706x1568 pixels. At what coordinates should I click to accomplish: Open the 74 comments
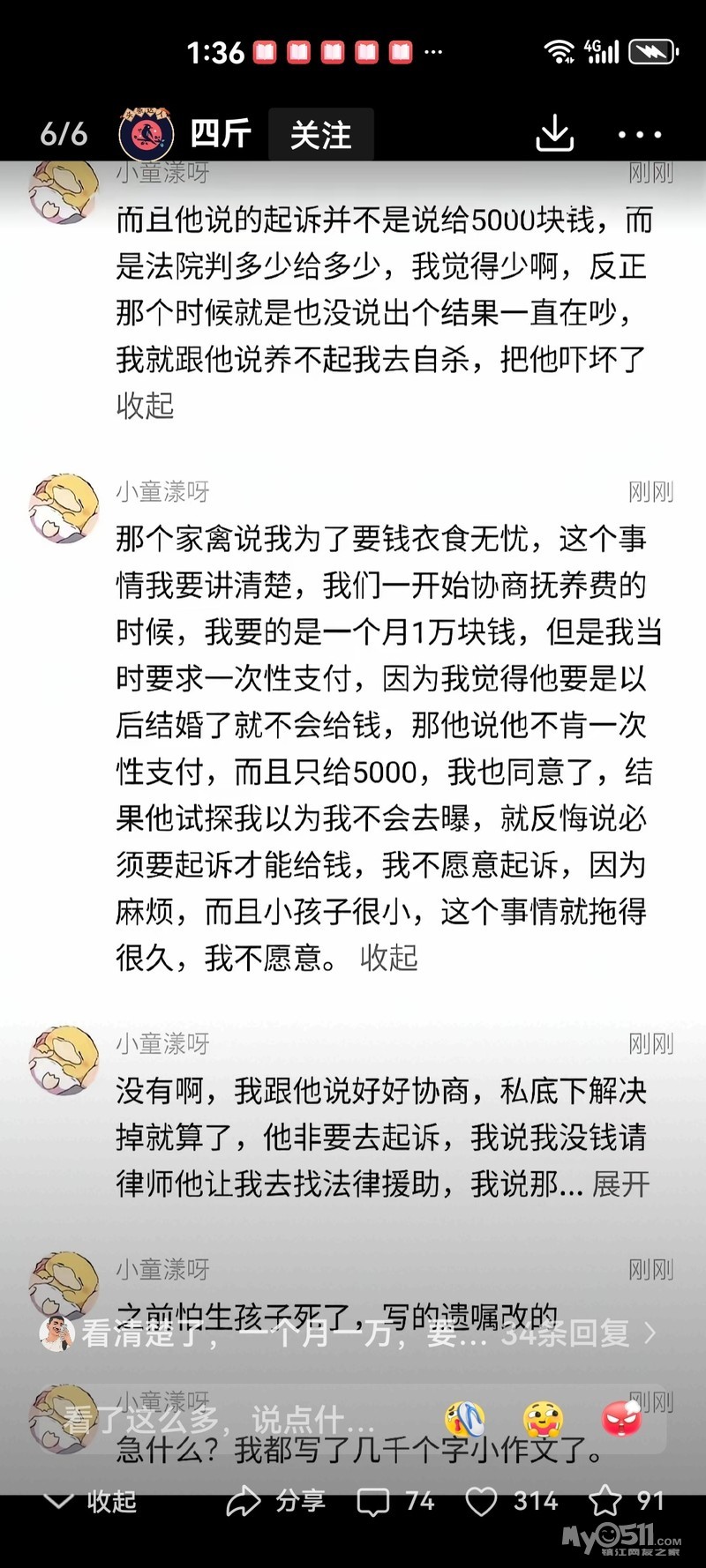(x=395, y=1502)
